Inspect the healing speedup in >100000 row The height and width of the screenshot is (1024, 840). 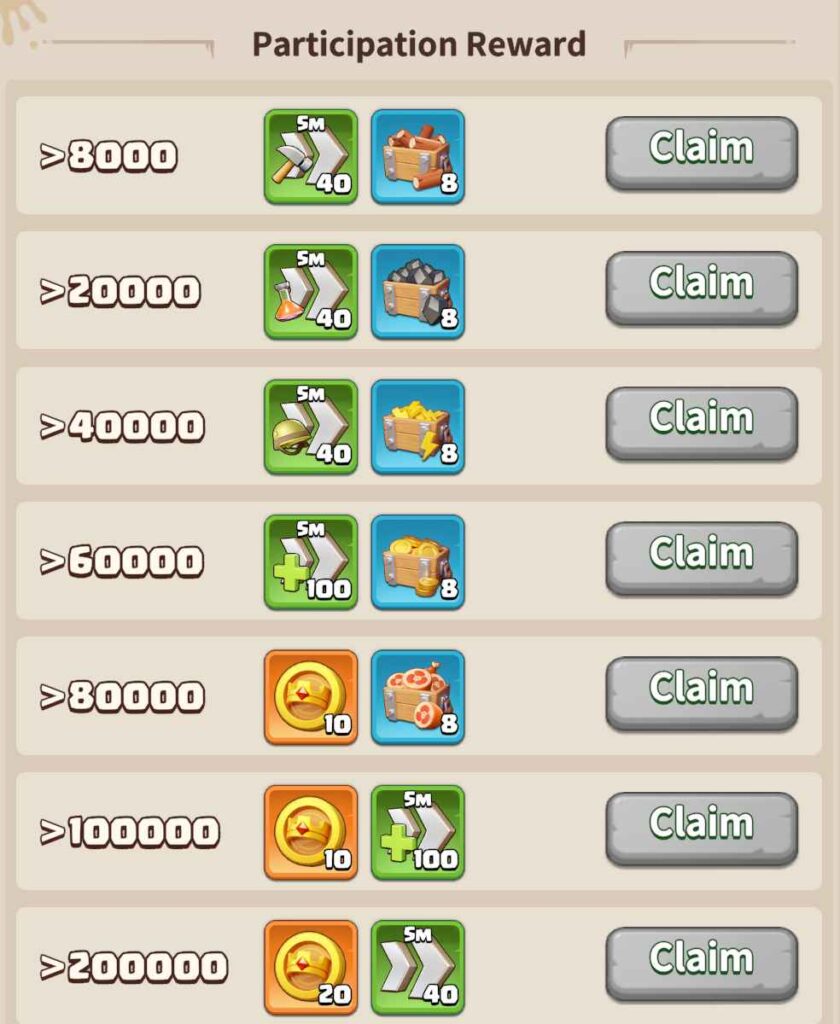[418, 832]
